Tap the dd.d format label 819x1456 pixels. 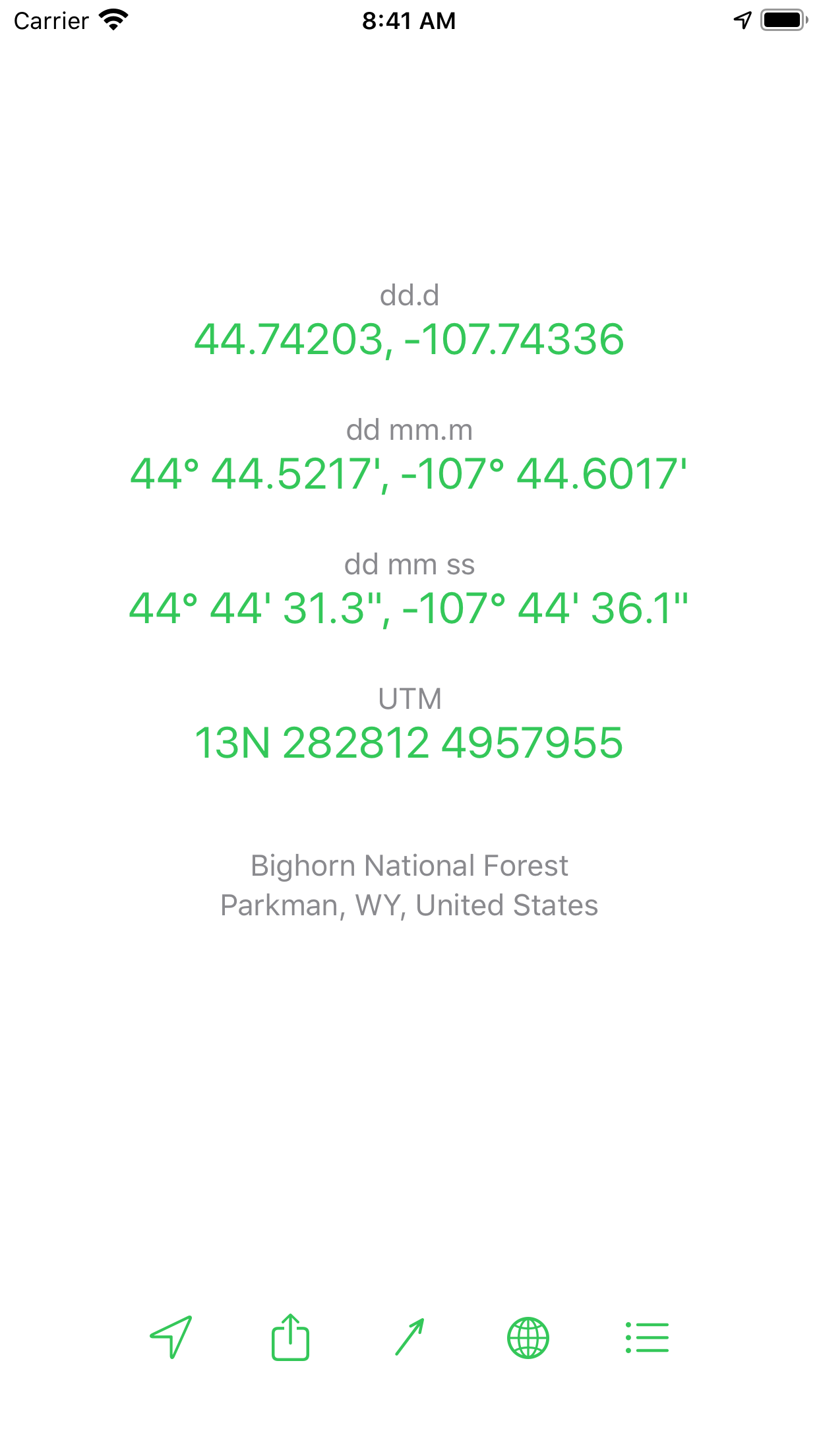410,296
